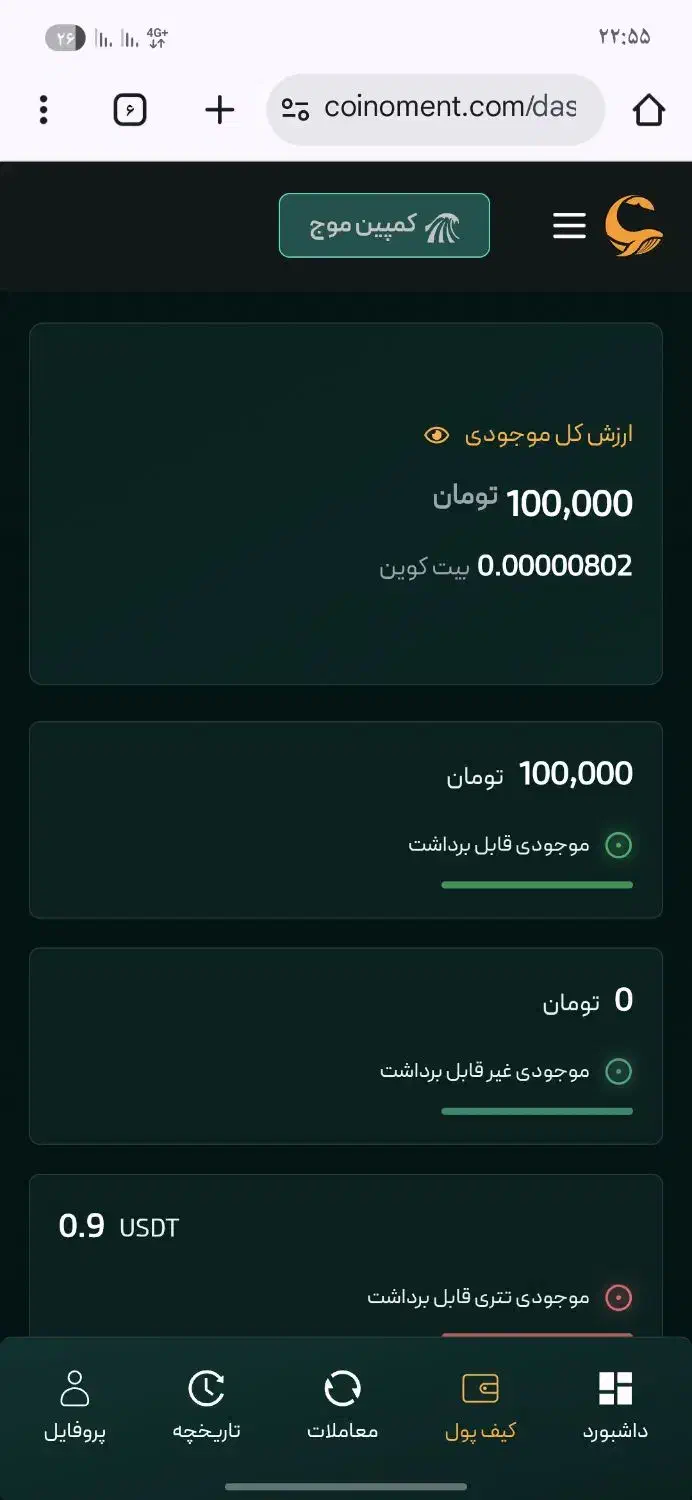Open a new browser tab
Image resolution: width=692 pixels, height=1500 pixels.
[219, 110]
